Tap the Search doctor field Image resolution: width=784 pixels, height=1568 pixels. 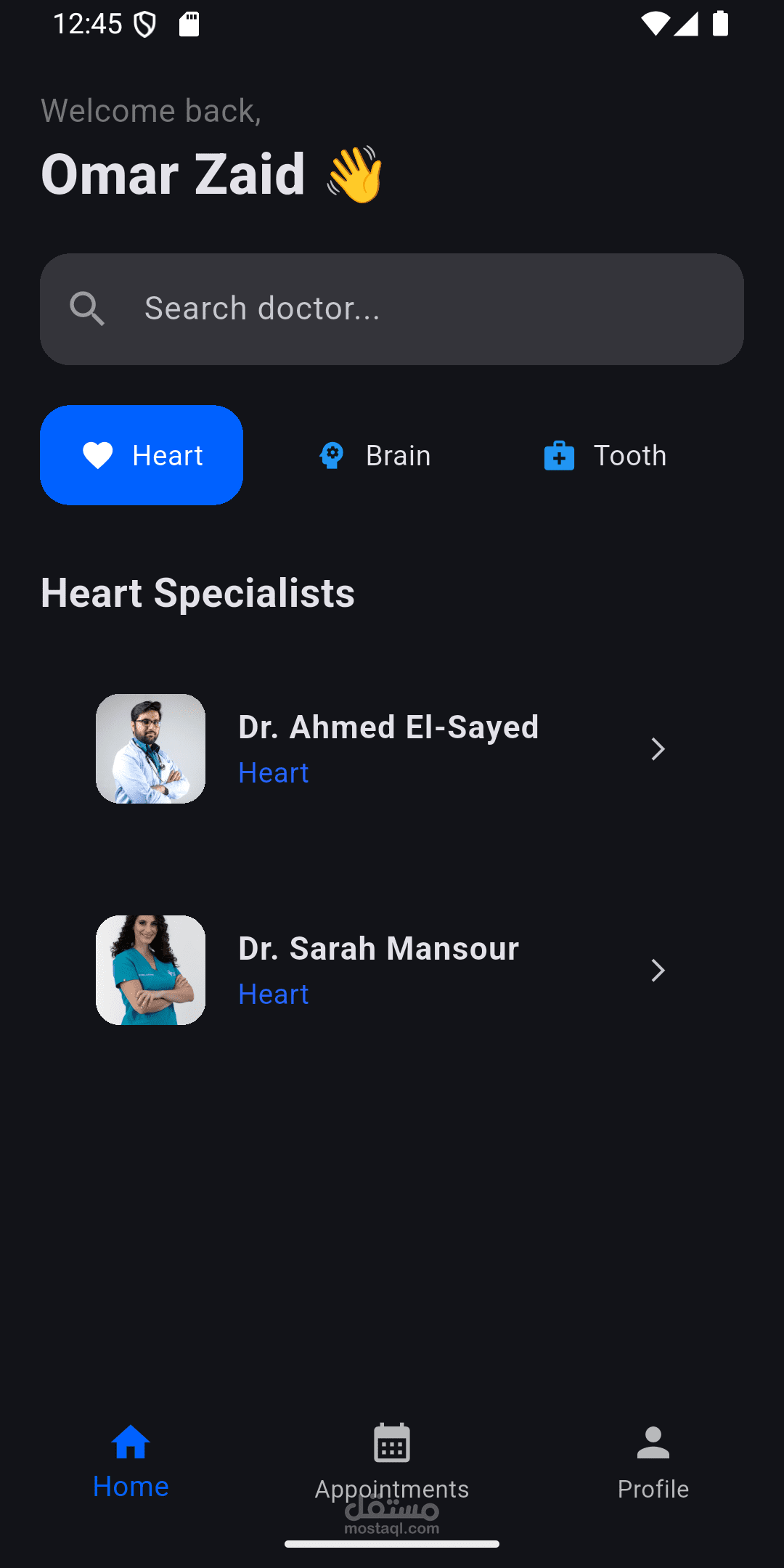point(392,309)
